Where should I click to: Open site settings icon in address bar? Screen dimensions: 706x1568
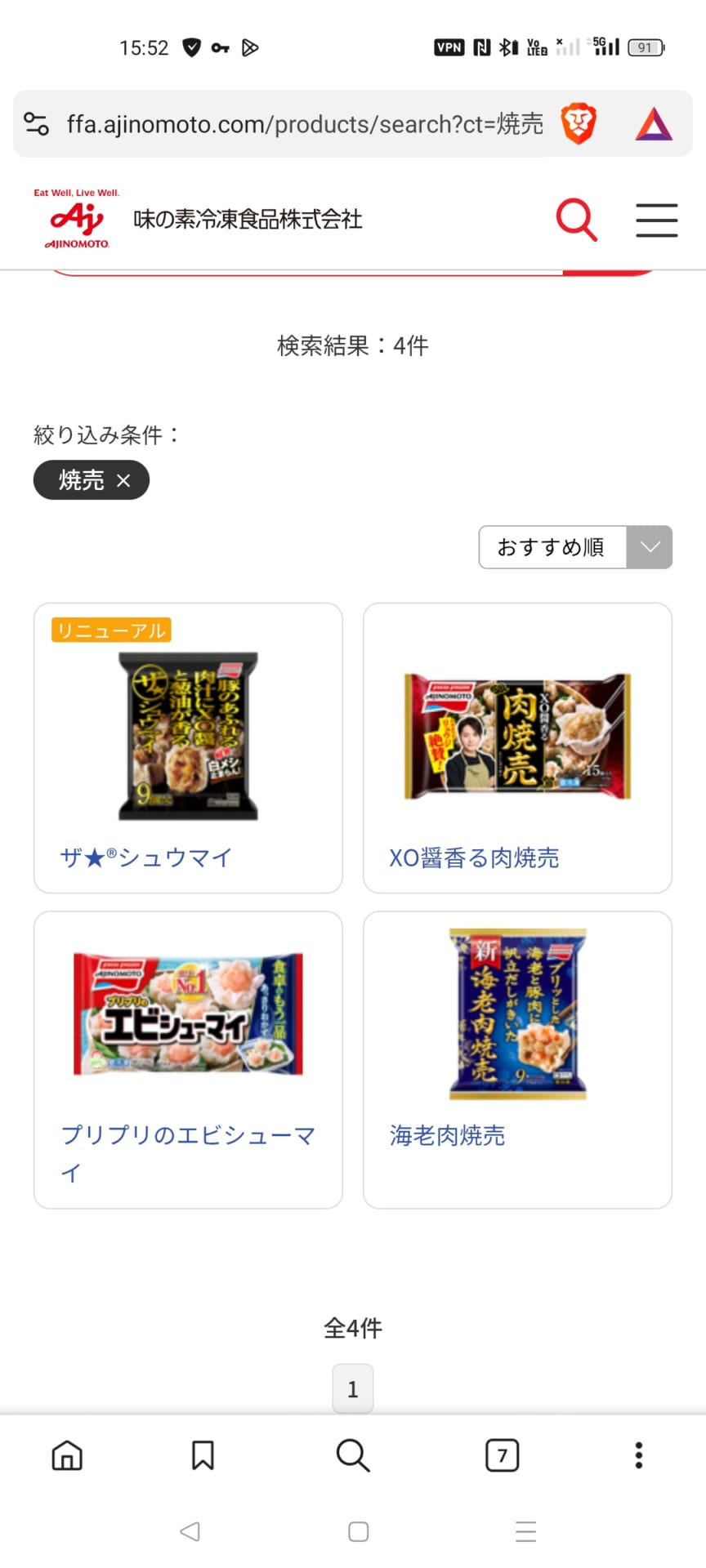pyautogui.click(x=37, y=124)
